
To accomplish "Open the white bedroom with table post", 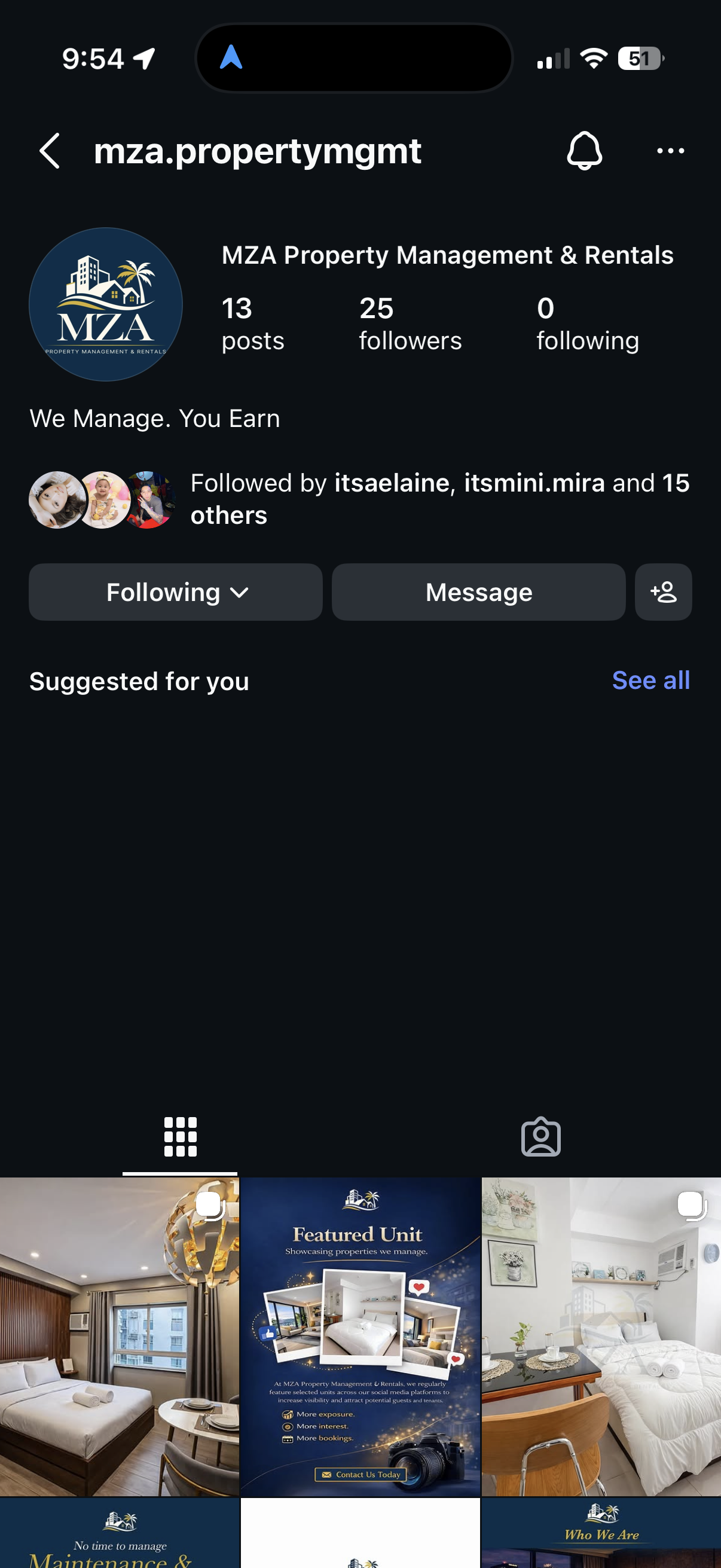I will click(601, 1337).
